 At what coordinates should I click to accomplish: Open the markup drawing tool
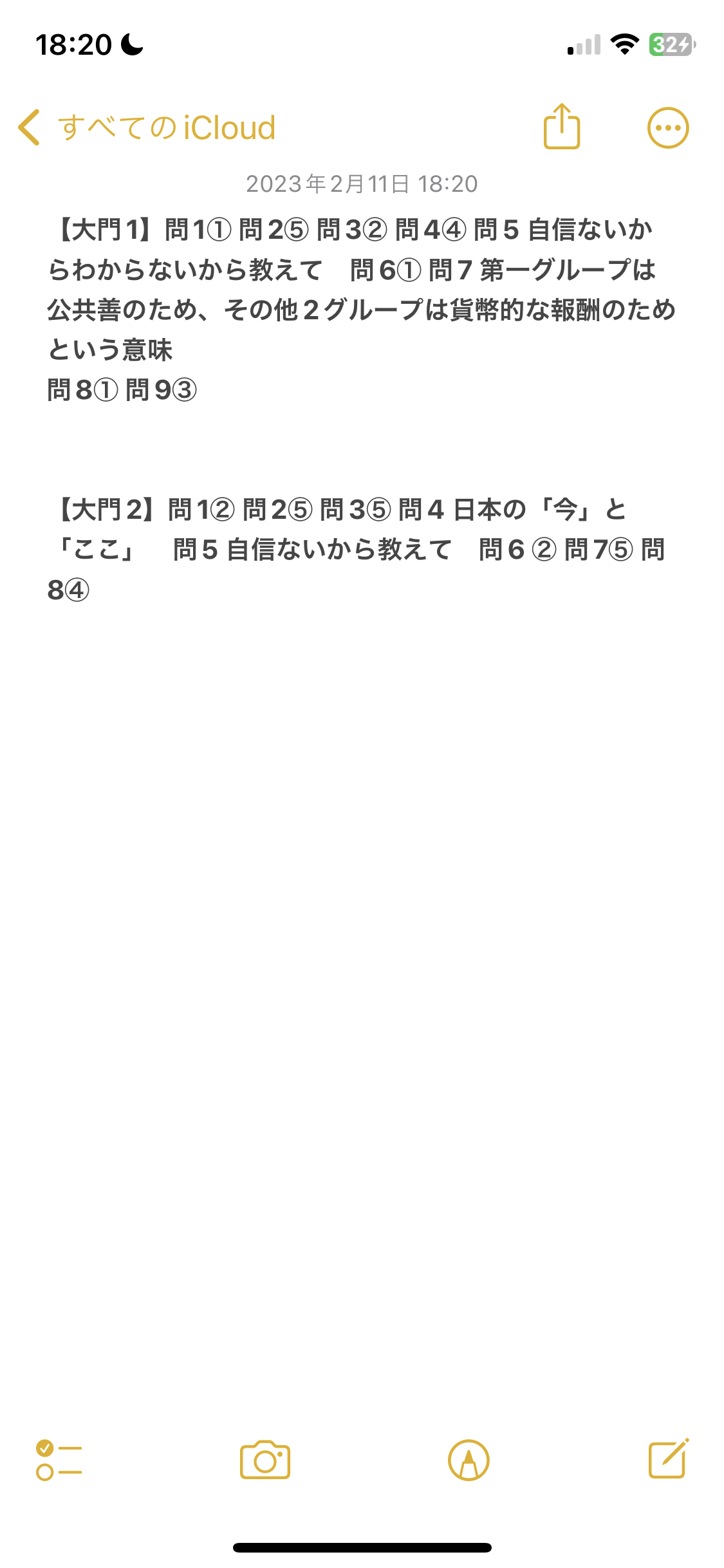point(469,1460)
